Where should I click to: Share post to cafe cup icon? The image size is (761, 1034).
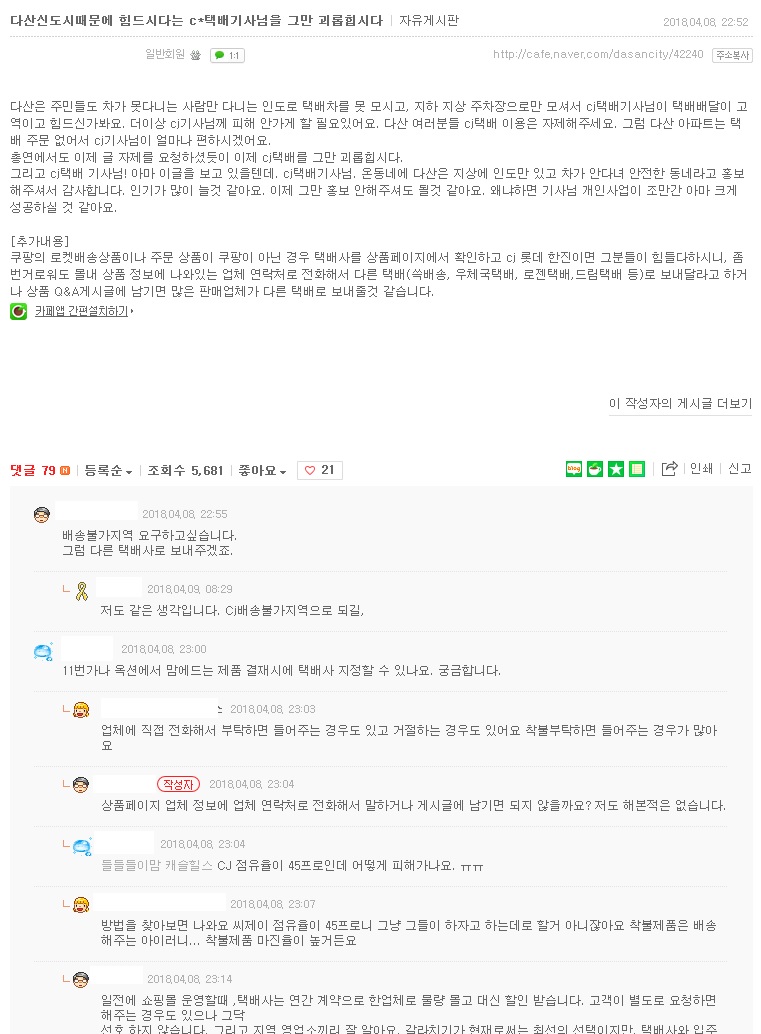pyautogui.click(x=595, y=469)
